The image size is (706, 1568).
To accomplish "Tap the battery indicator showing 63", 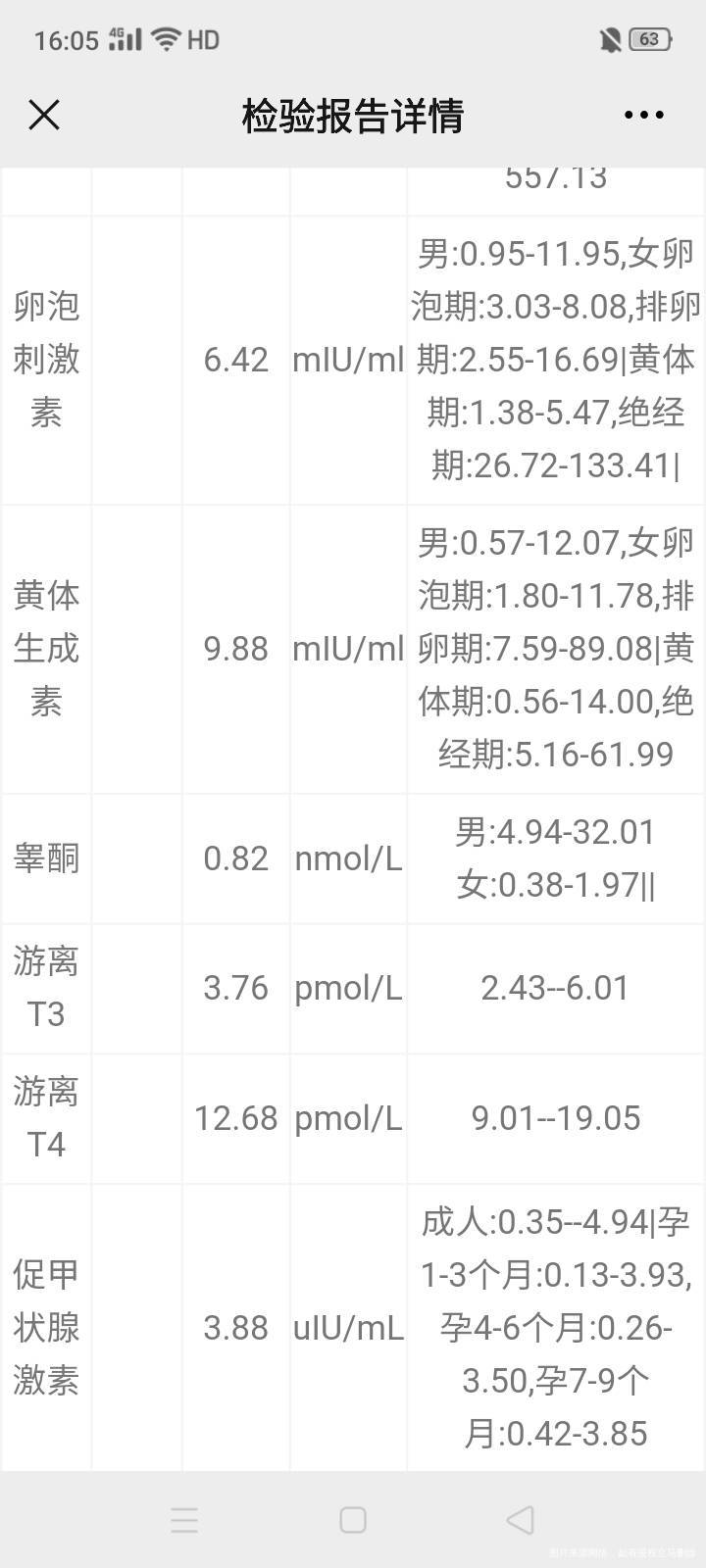I will (651, 40).
